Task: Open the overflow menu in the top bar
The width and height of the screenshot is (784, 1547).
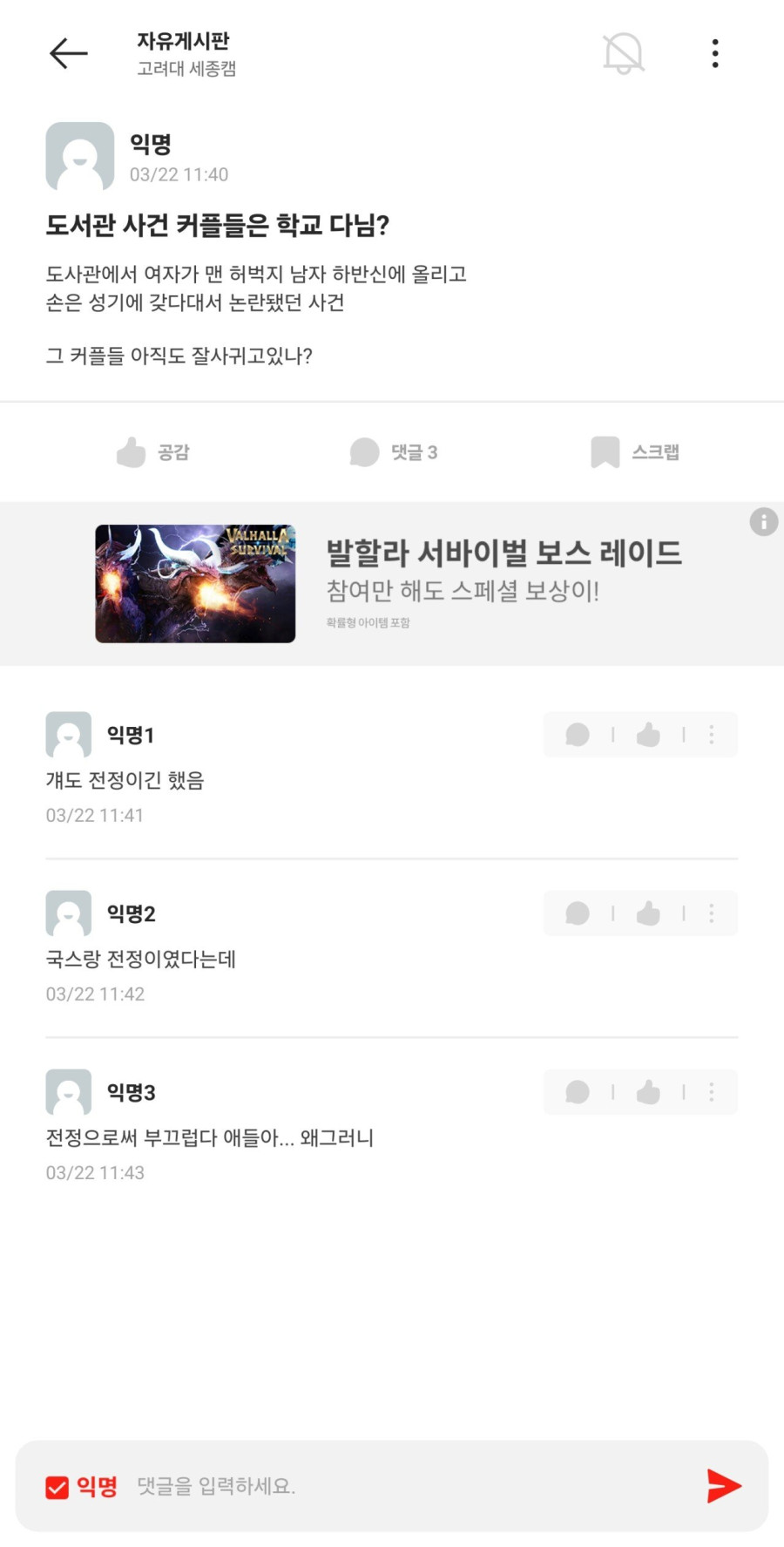Action: coord(715,53)
